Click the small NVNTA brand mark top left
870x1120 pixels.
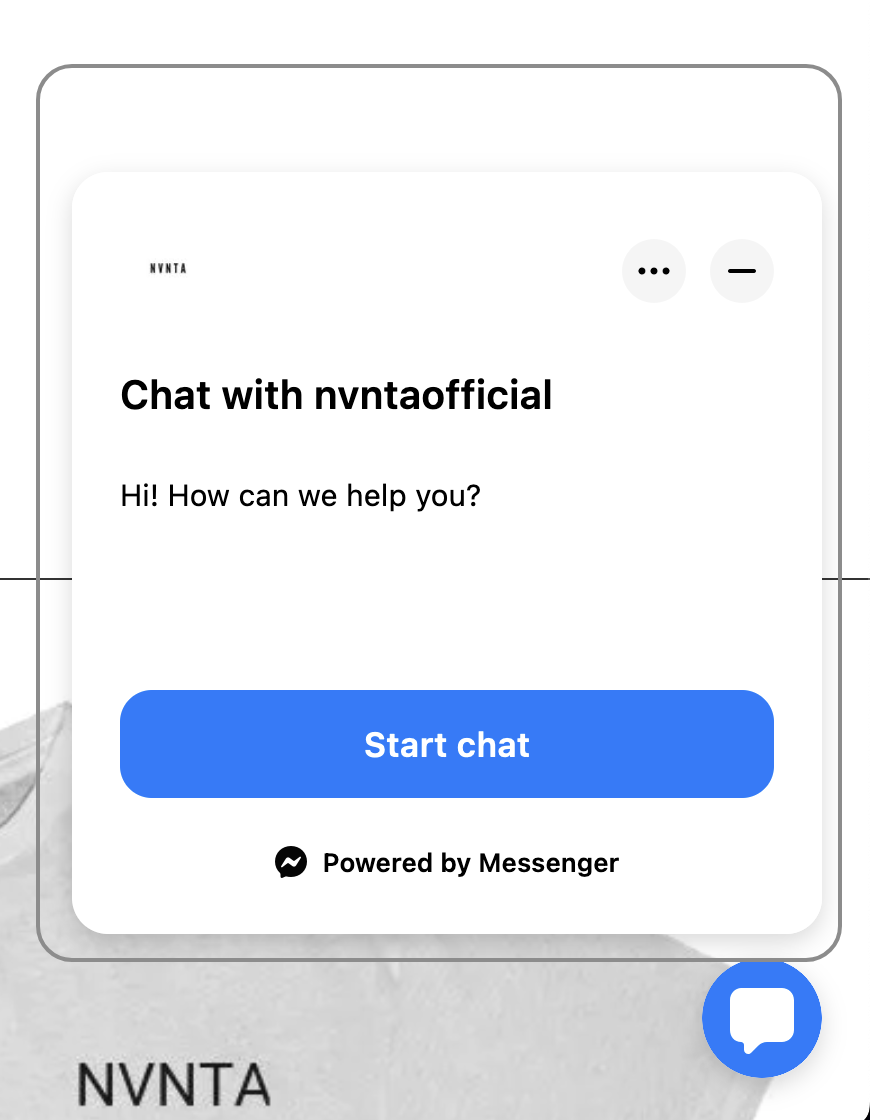pyautogui.click(x=166, y=270)
